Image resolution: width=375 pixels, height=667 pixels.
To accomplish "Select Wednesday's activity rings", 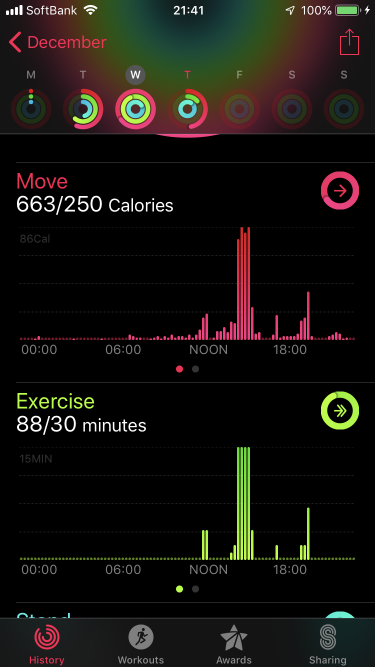I will point(135,109).
